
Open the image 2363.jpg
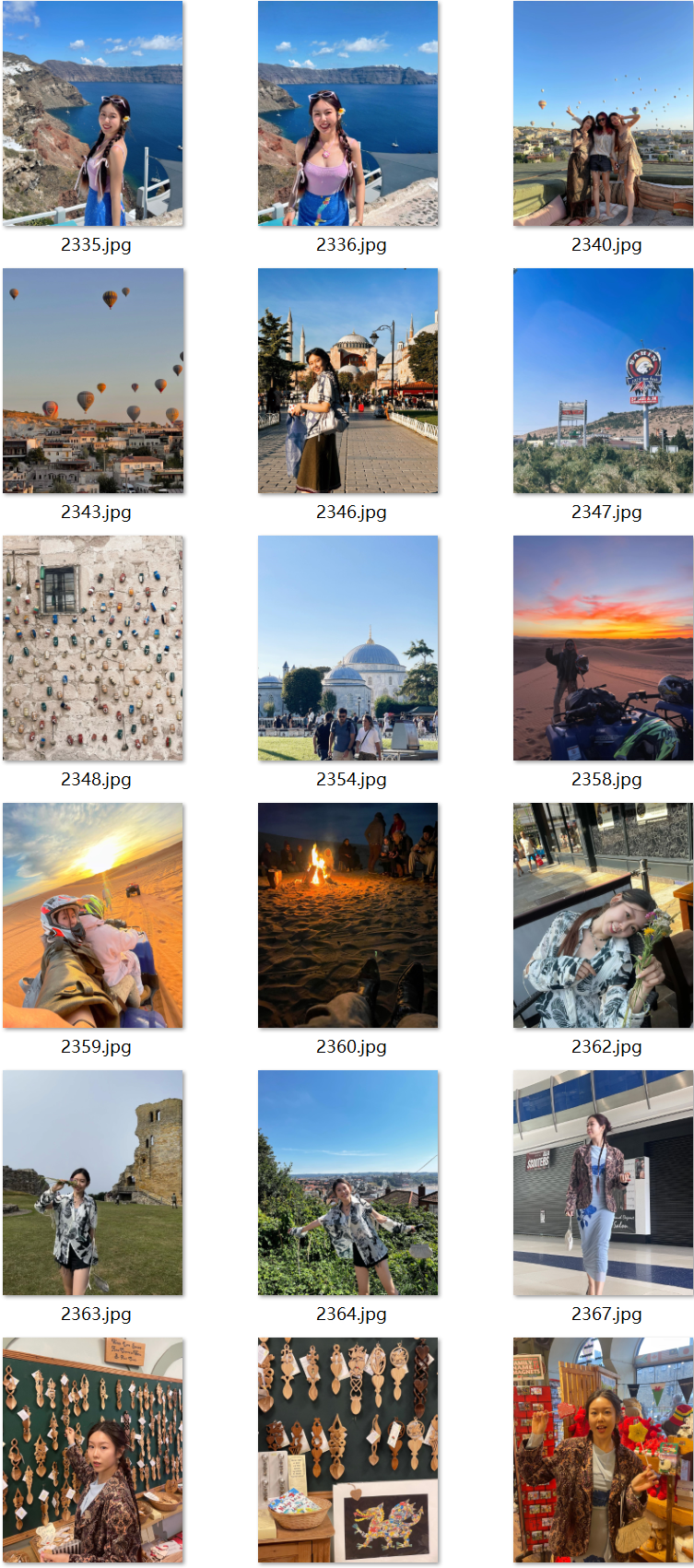coord(92,1183)
